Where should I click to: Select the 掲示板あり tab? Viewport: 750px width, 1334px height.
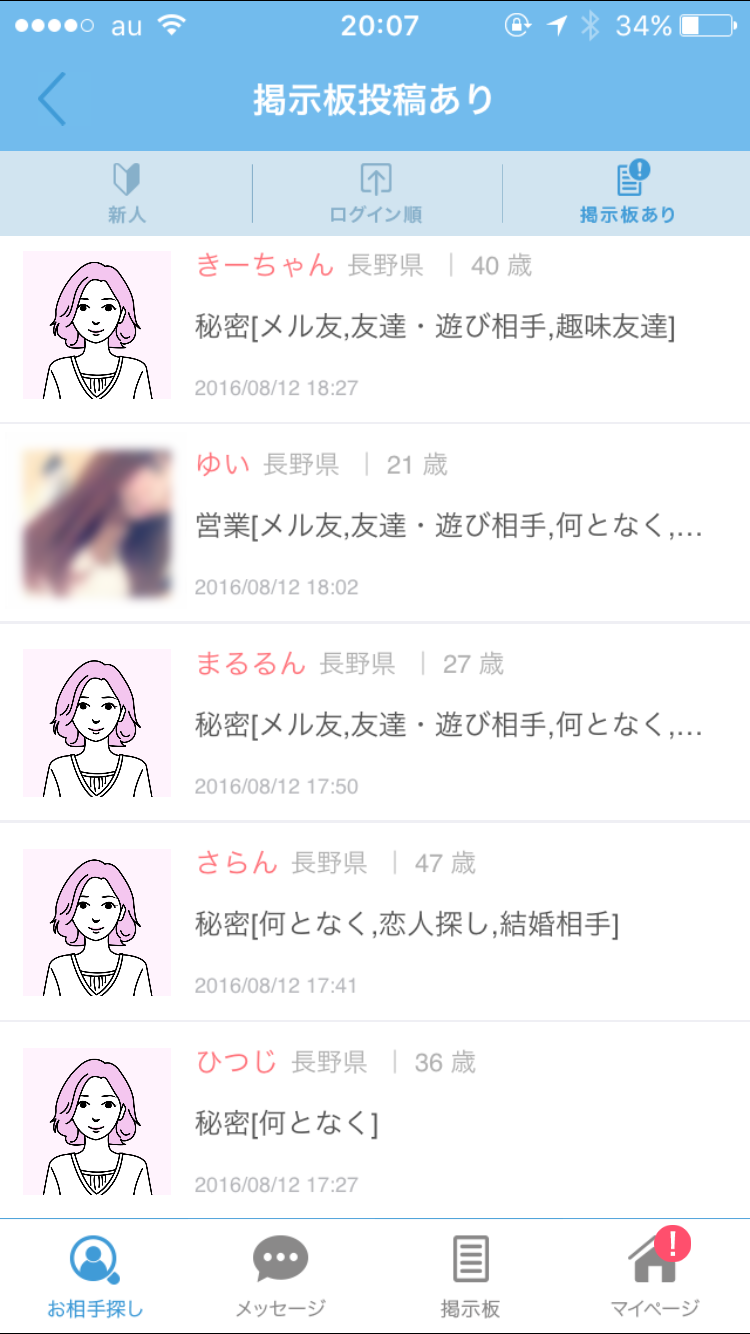pos(627,193)
